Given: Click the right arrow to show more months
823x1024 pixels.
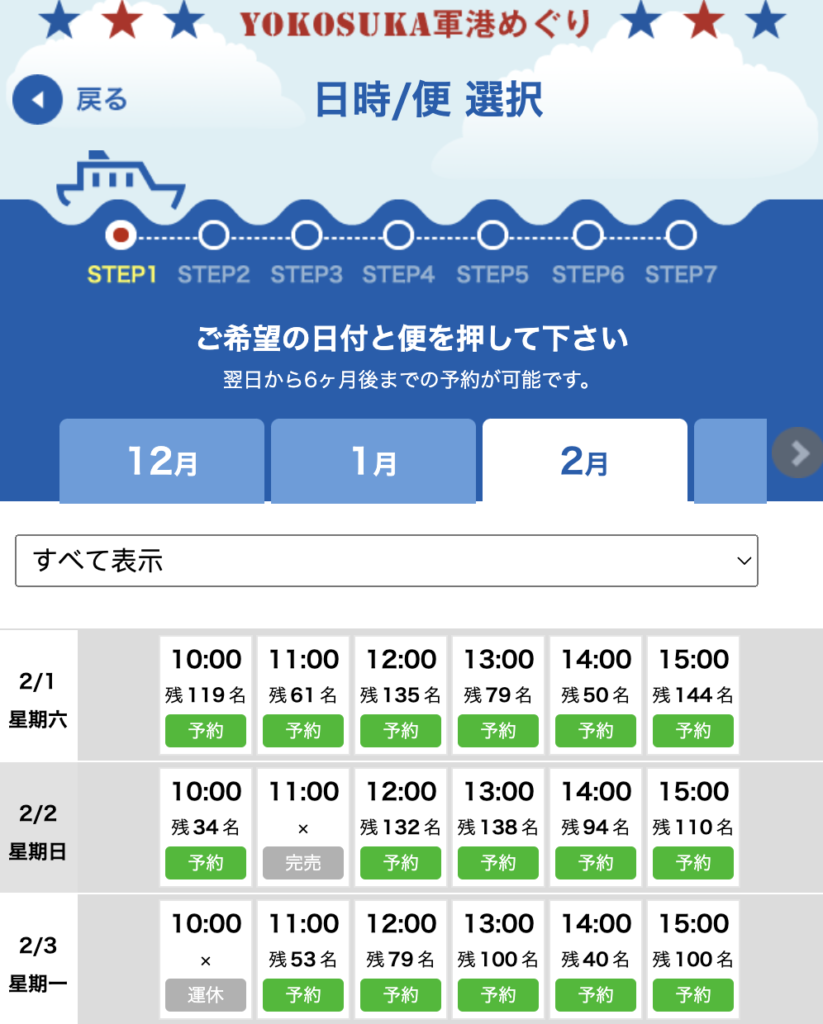Looking at the screenshot, I should tap(797, 454).
